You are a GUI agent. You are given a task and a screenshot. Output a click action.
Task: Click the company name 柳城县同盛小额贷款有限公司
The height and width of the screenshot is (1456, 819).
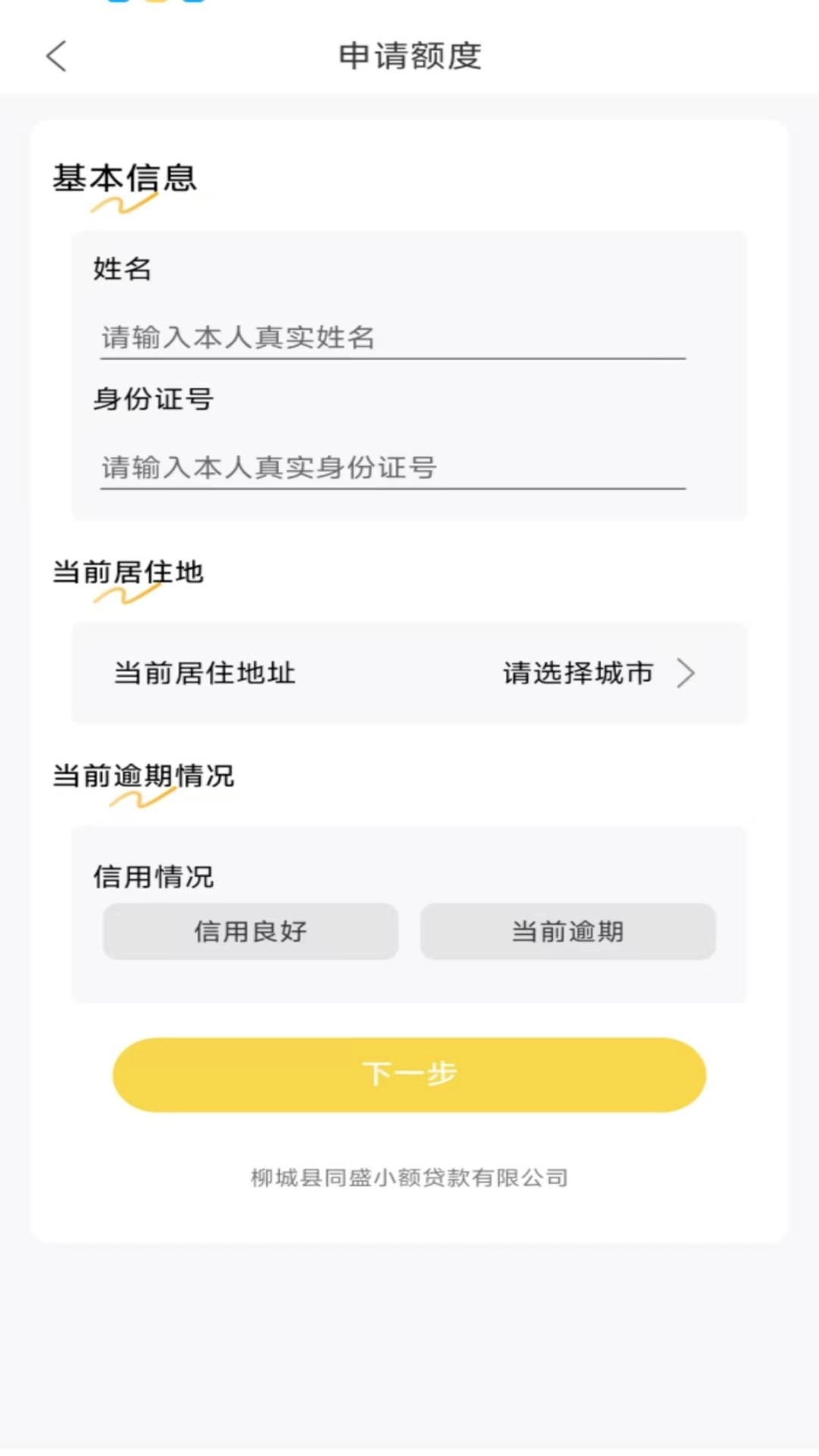click(x=409, y=1178)
